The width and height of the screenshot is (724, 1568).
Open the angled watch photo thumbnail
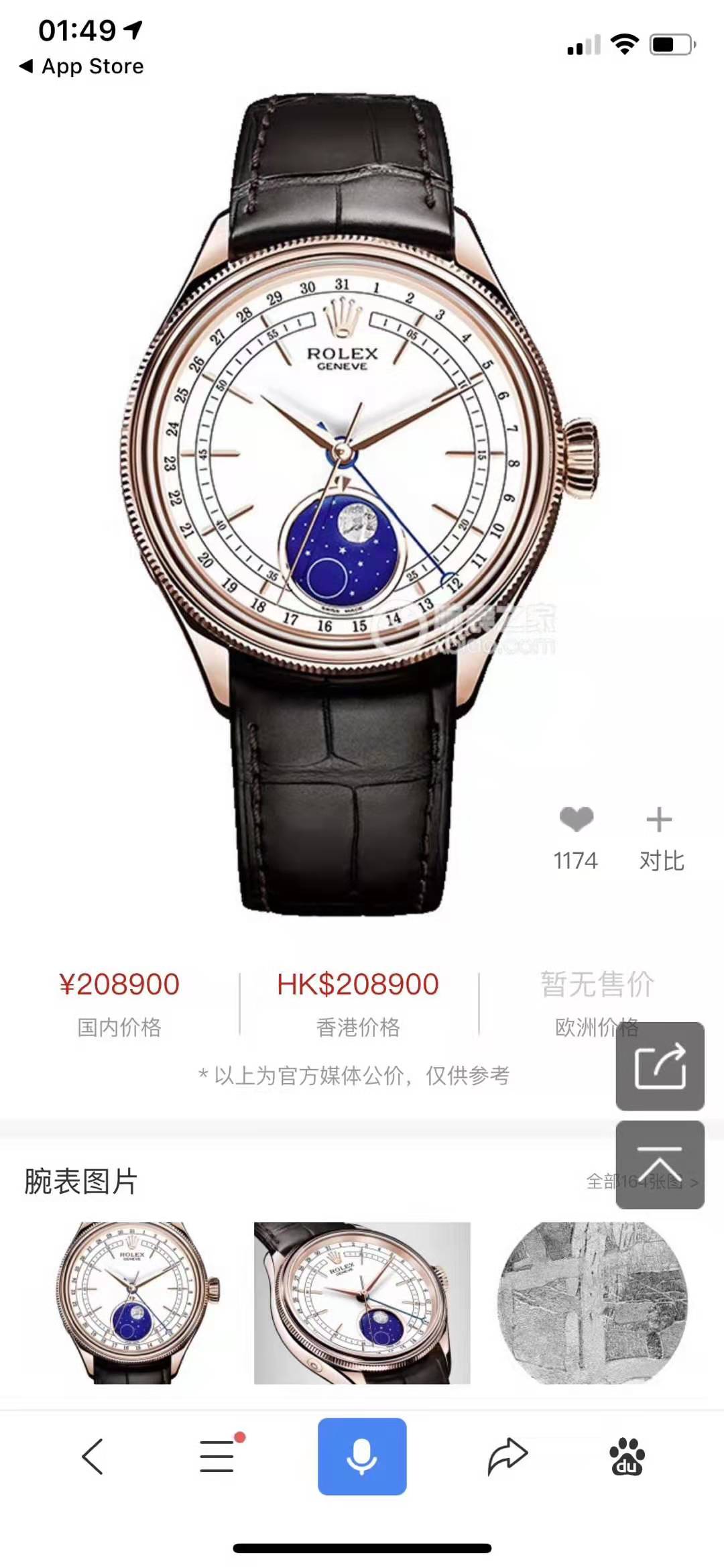[362, 1303]
